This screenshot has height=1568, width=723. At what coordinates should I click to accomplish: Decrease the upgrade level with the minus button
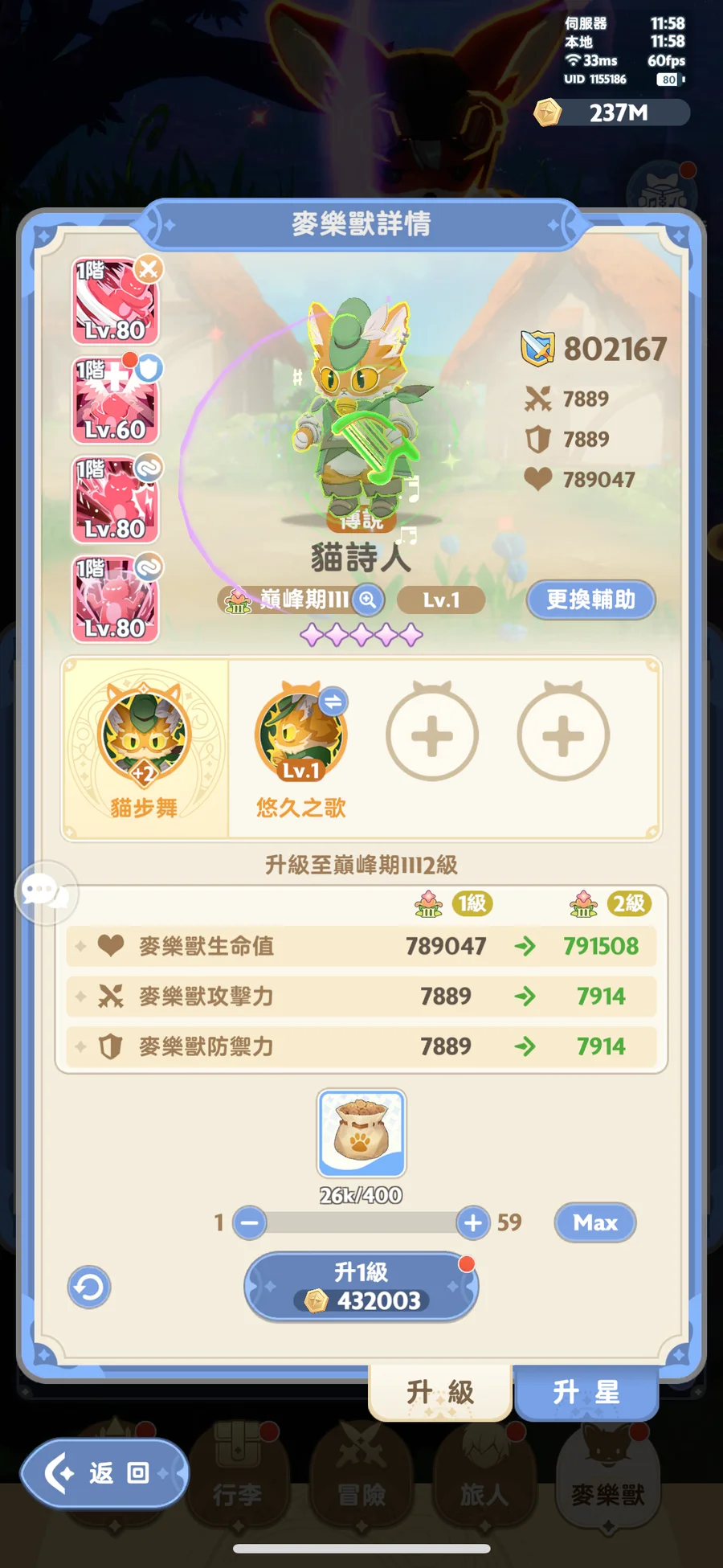click(250, 1222)
